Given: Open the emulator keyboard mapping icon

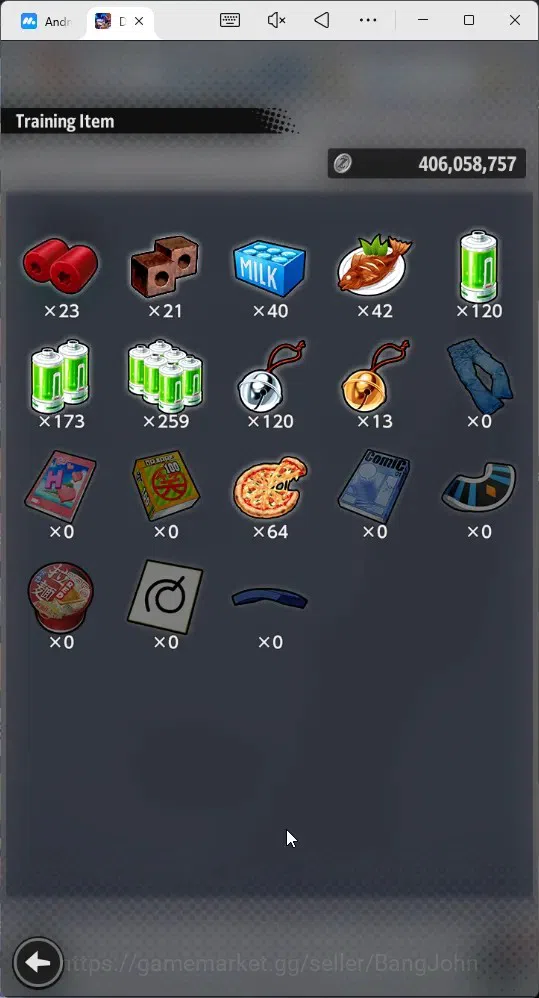Looking at the screenshot, I should [x=230, y=20].
